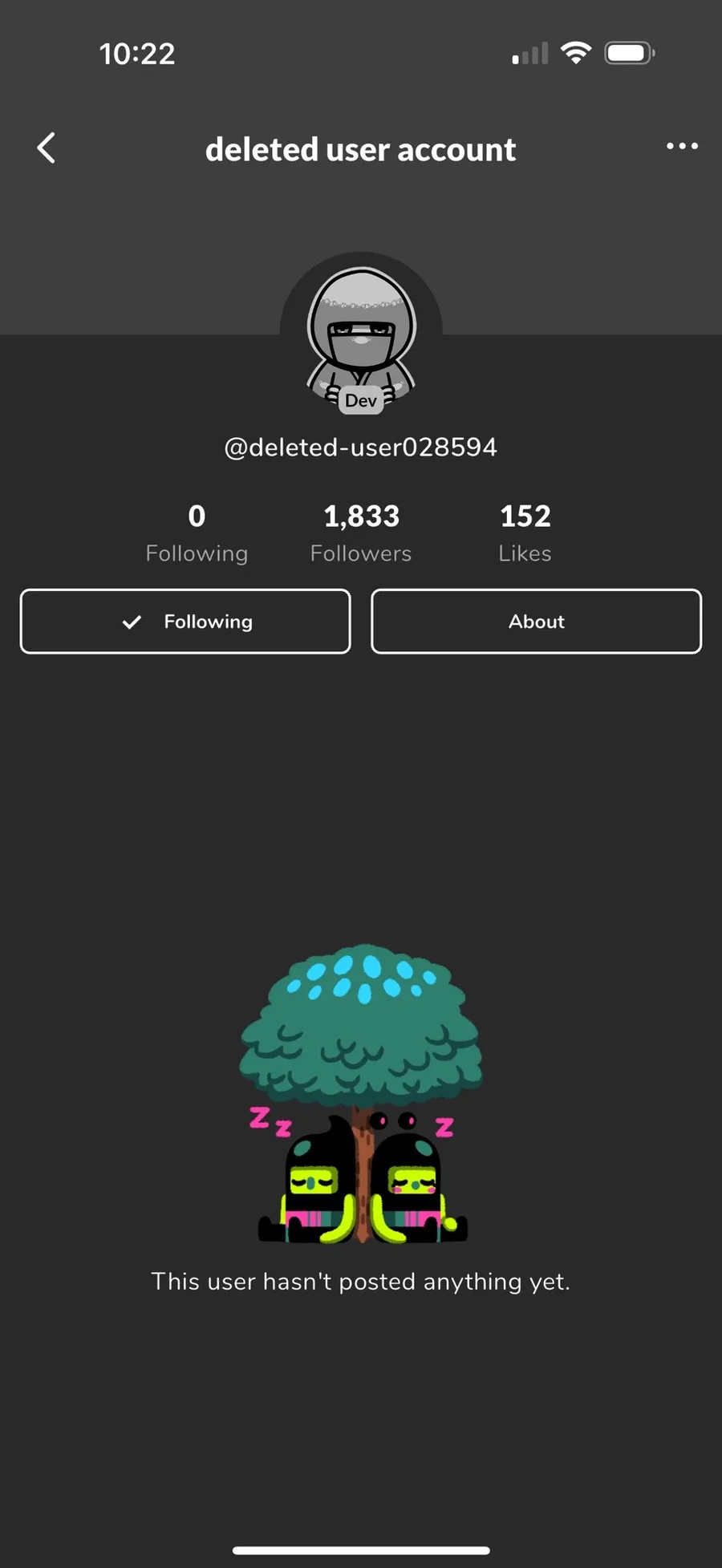Viewport: 722px width, 1568px height.
Task: Open the About button
Action: pos(536,622)
